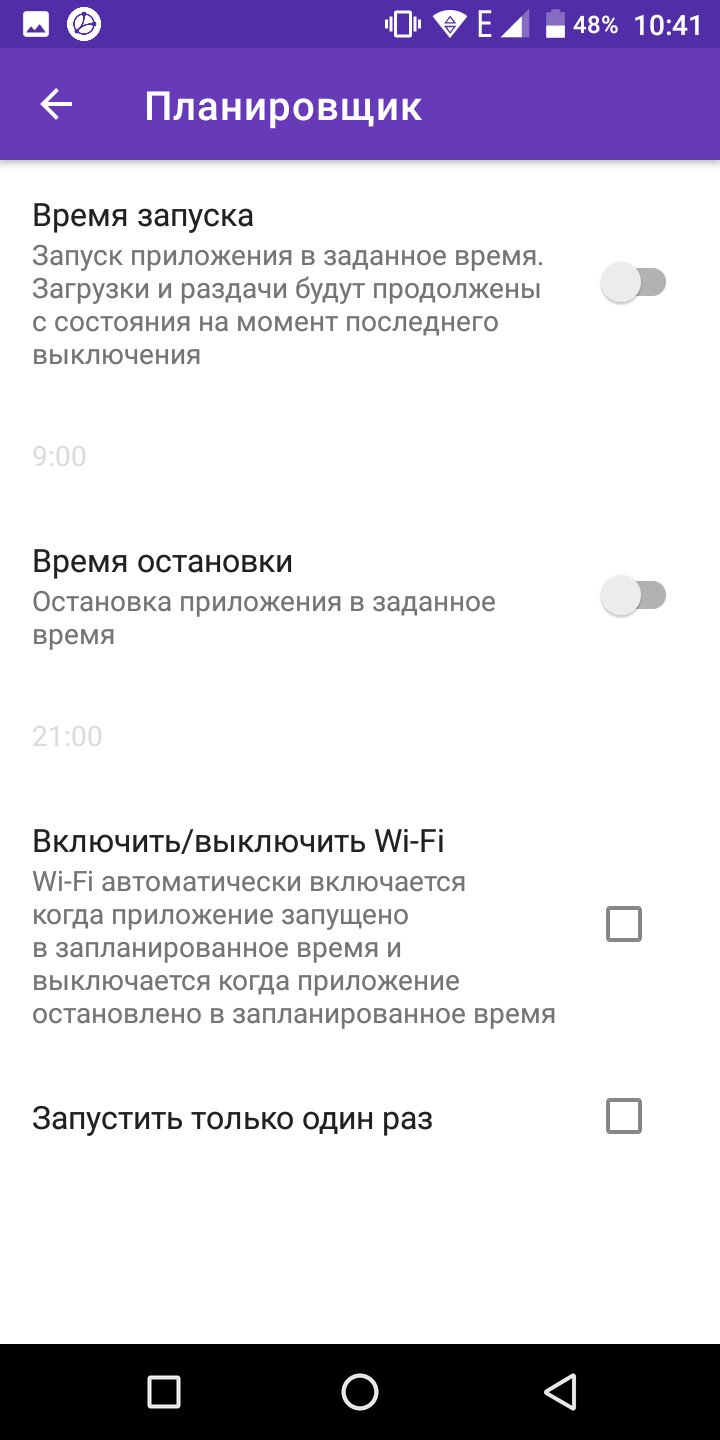
Task: Open recent apps from navigation bar
Action: [x=163, y=1391]
